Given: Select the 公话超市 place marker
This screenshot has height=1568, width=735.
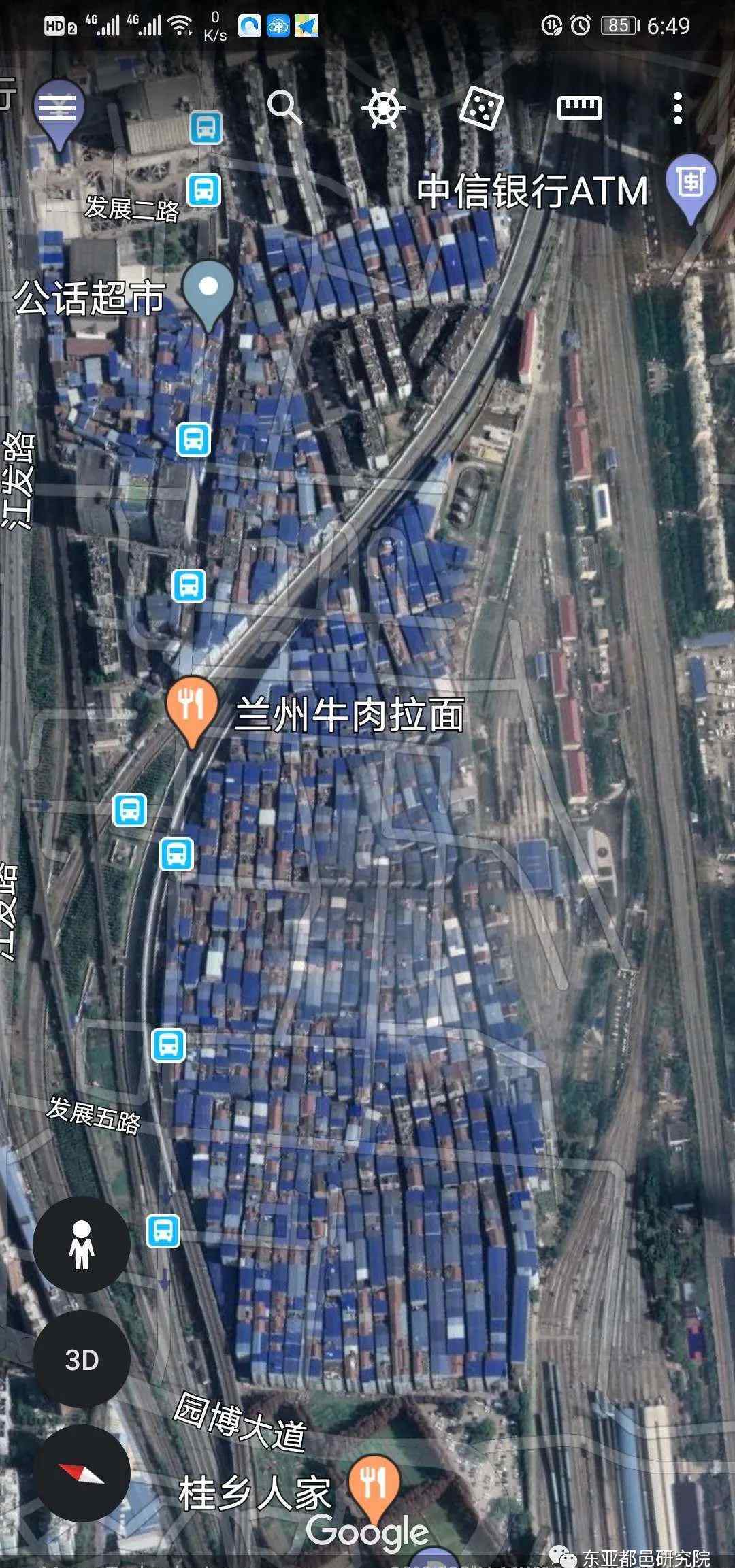Looking at the screenshot, I should pyautogui.click(x=209, y=295).
